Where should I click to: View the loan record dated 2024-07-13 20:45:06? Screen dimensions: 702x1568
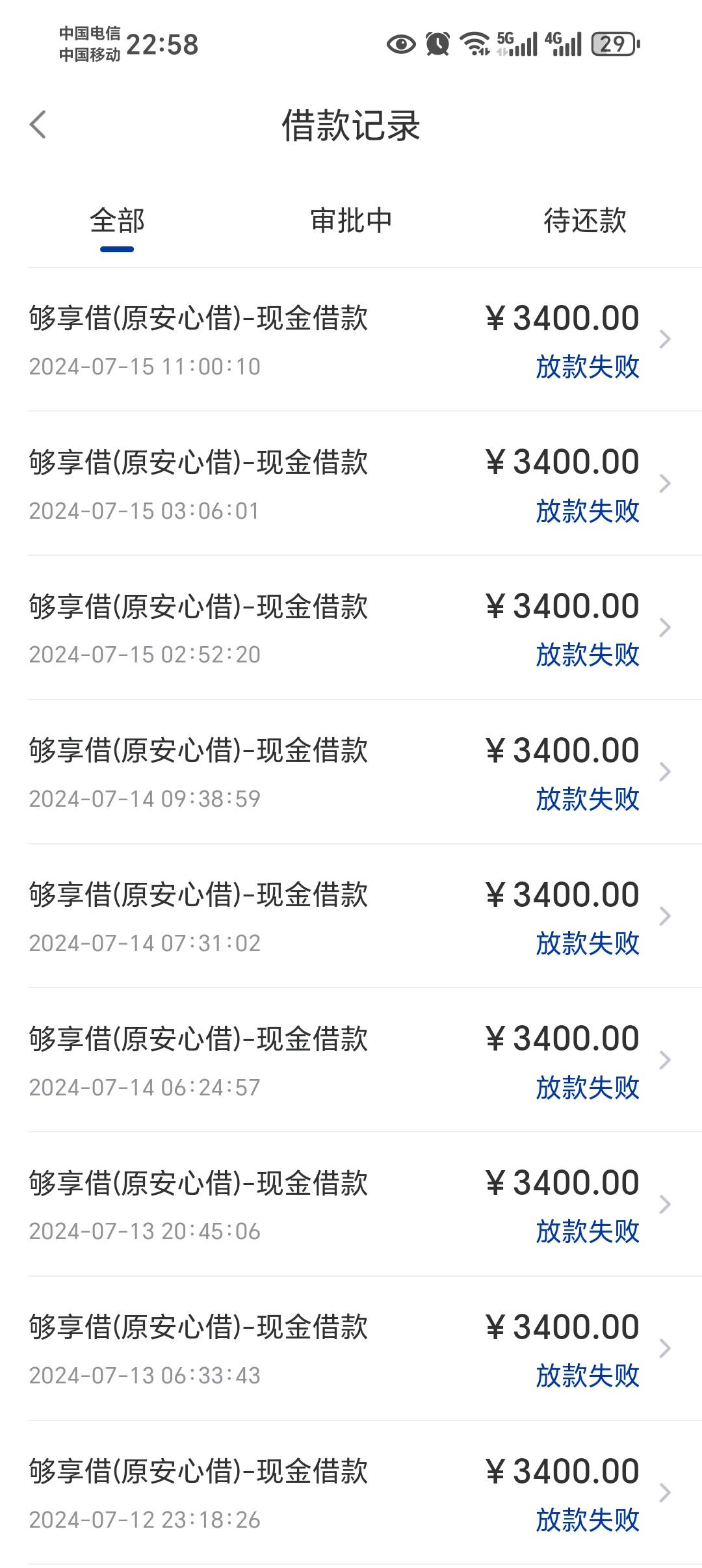point(365,1205)
